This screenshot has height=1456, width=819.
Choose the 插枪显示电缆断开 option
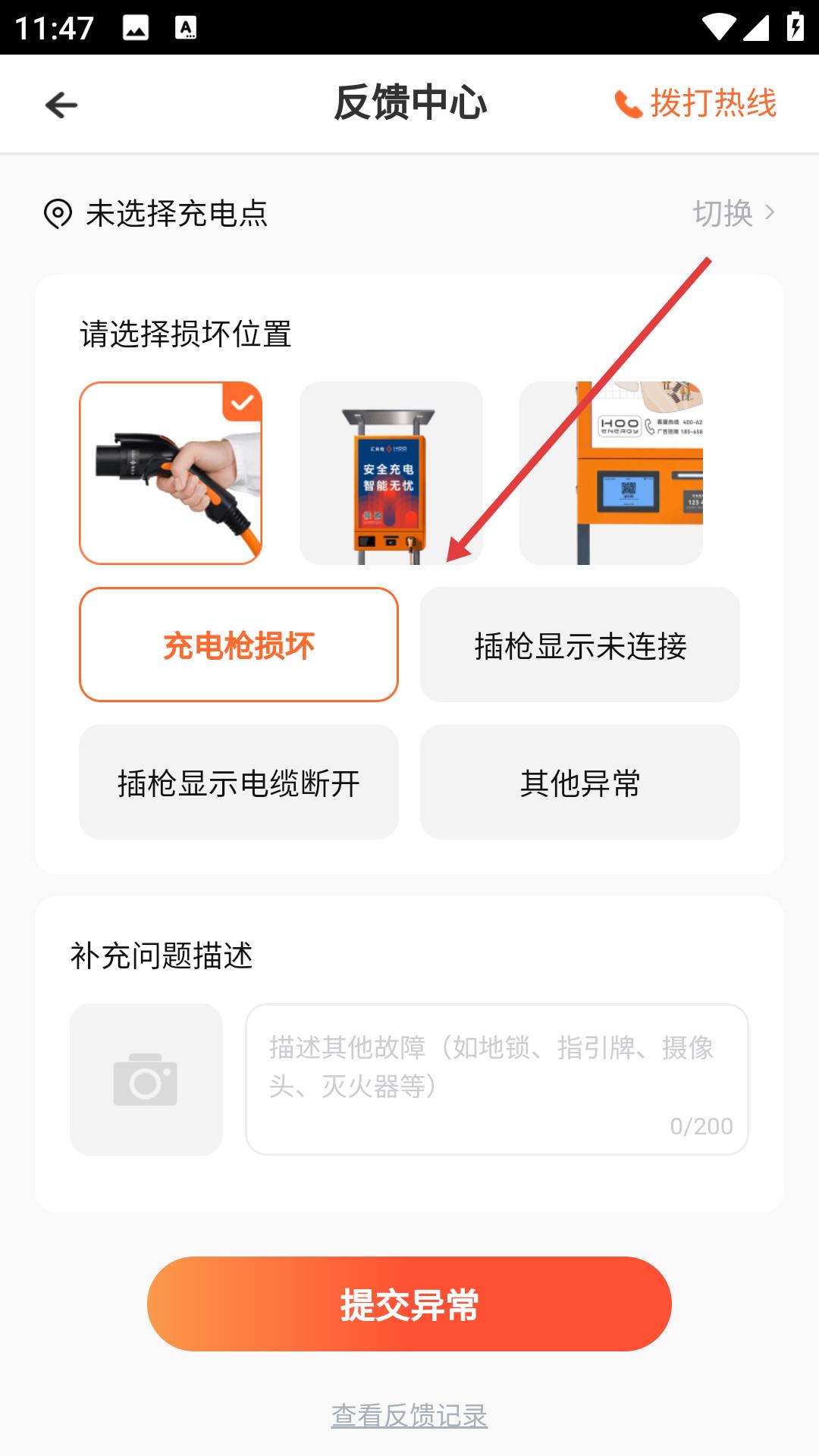pyautogui.click(x=239, y=782)
